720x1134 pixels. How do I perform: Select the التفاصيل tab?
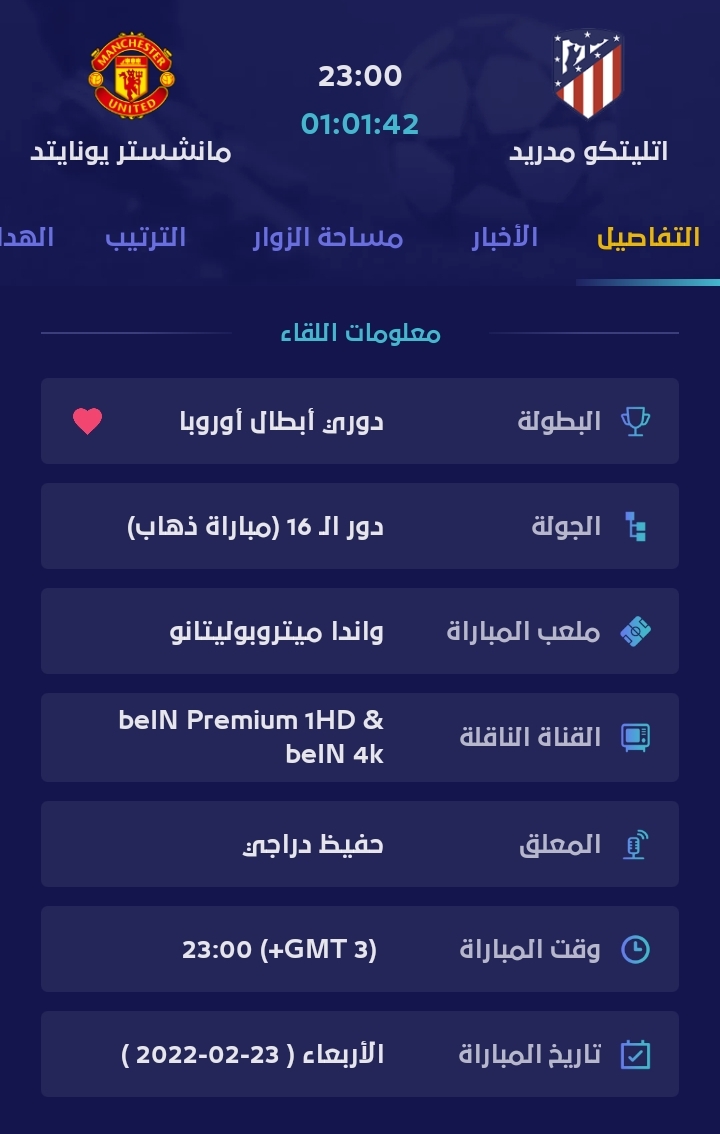pos(648,237)
